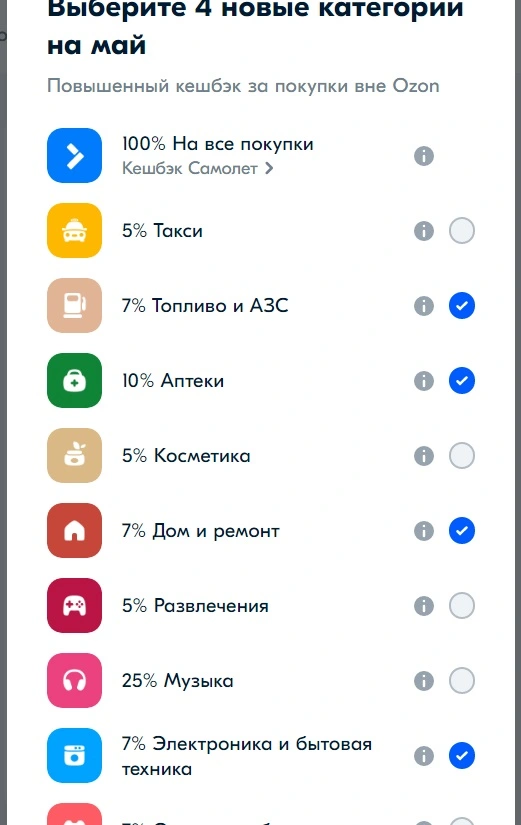View info about Топливо и АЗС
Image resolution: width=521 pixels, height=825 pixels.
tap(424, 306)
